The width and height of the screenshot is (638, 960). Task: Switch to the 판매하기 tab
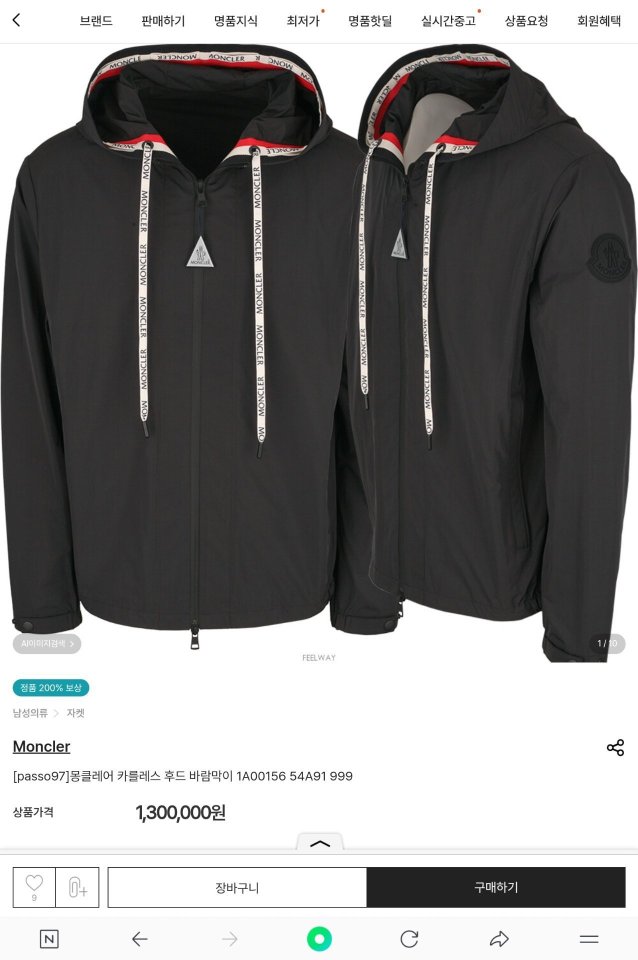pos(163,21)
